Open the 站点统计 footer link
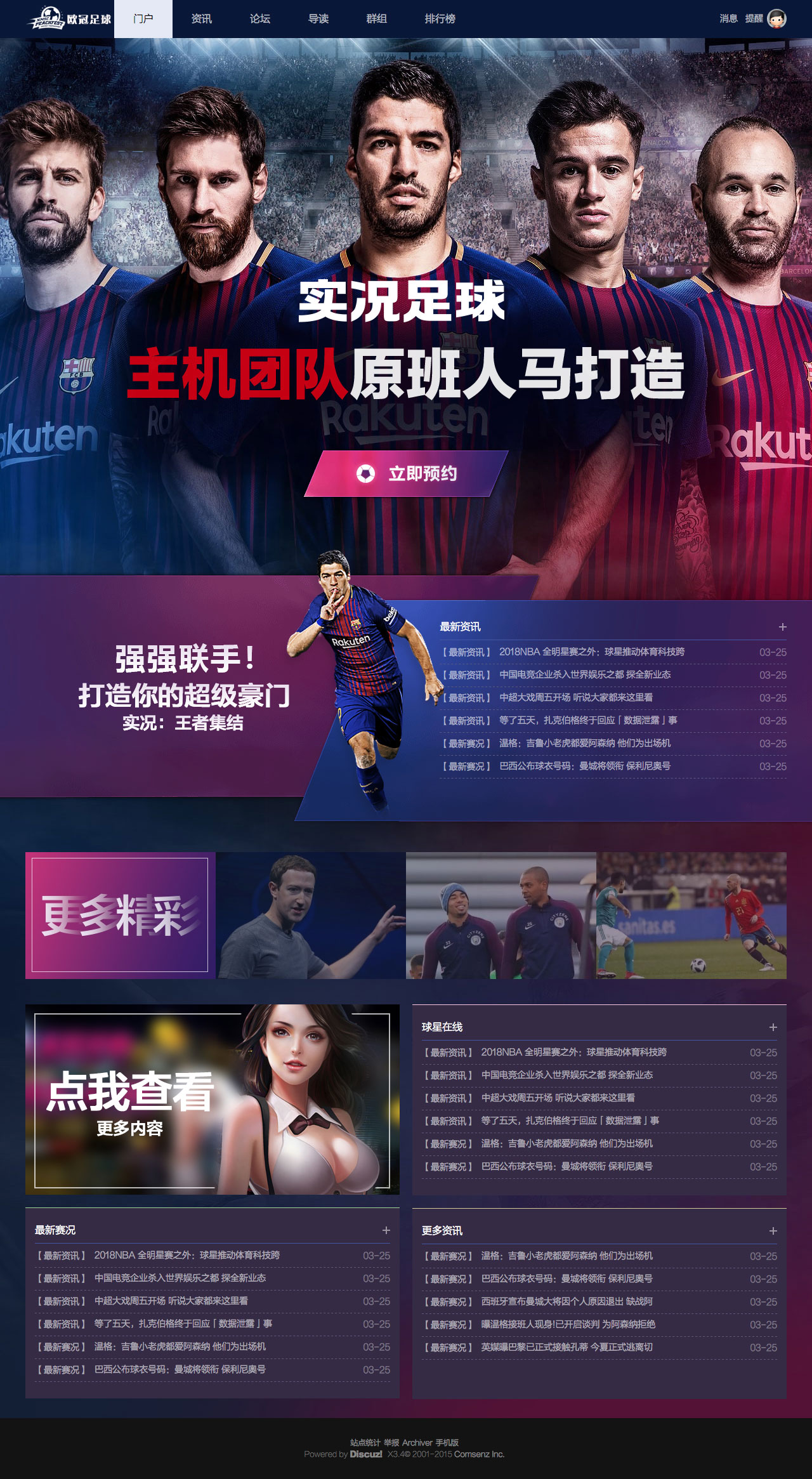The height and width of the screenshot is (1479, 812). click(365, 1443)
